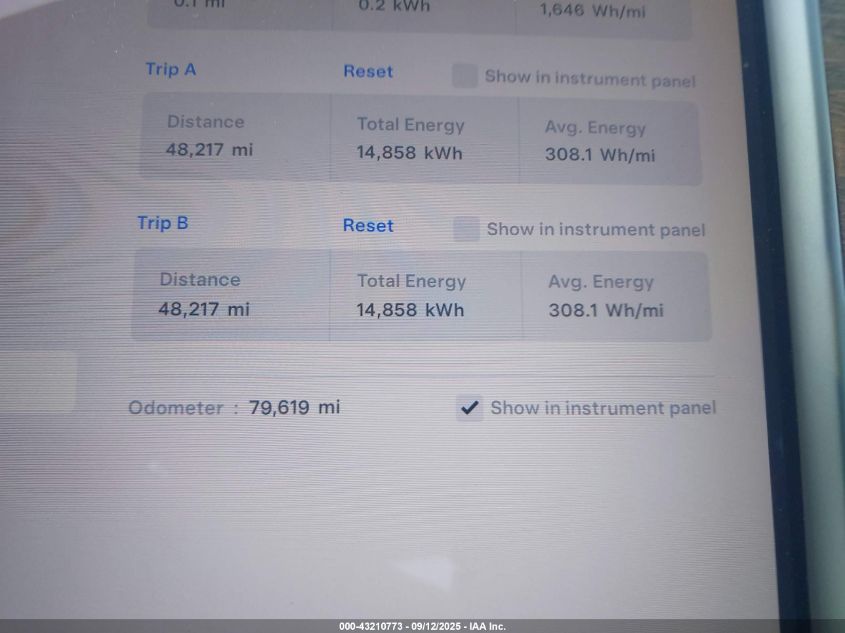Viewport: 845px width, 633px height.
Task: Enable Trip A in instrument panel
Action: point(465,76)
